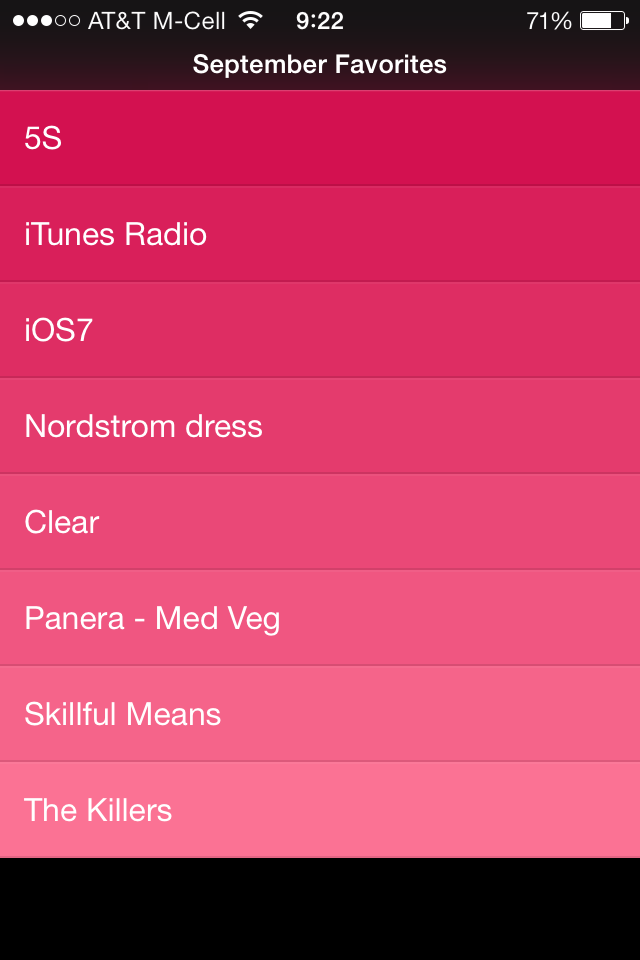Tap the Skillful Means item
The image size is (640, 960).
[320, 714]
